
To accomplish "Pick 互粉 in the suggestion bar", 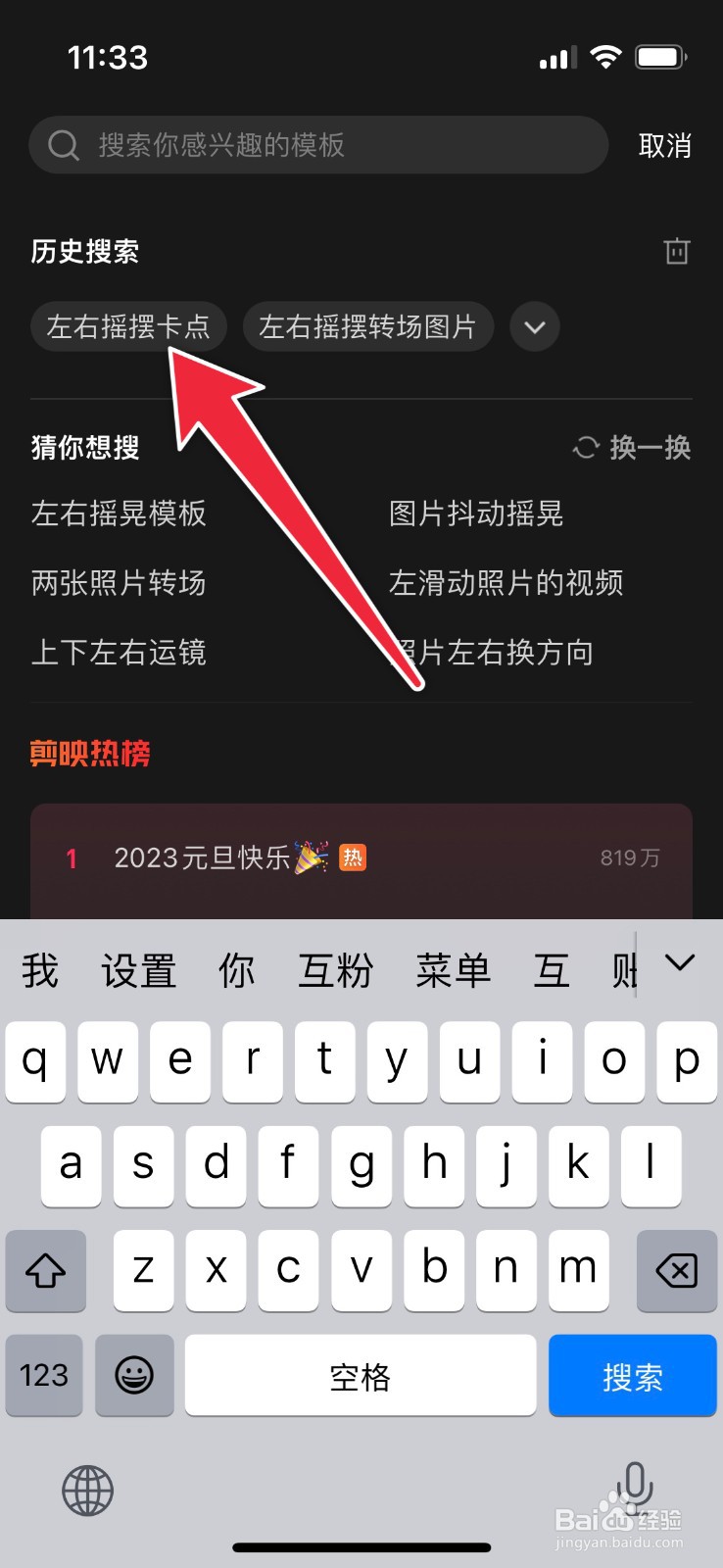I will pyautogui.click(x=334, y=968).
